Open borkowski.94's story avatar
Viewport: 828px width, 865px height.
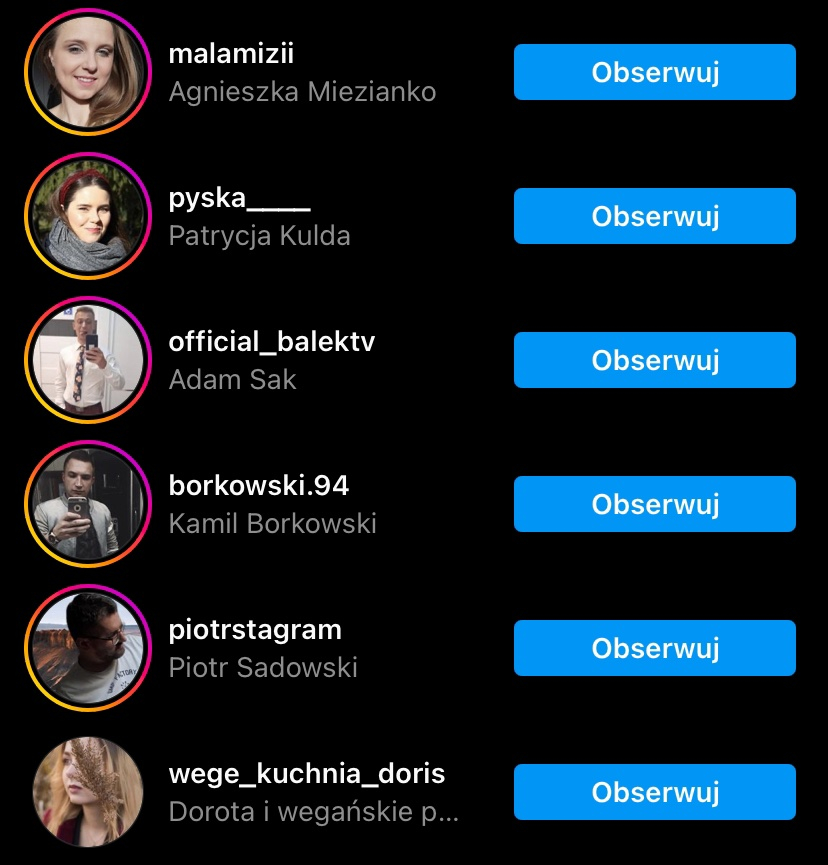pos(87,504)
